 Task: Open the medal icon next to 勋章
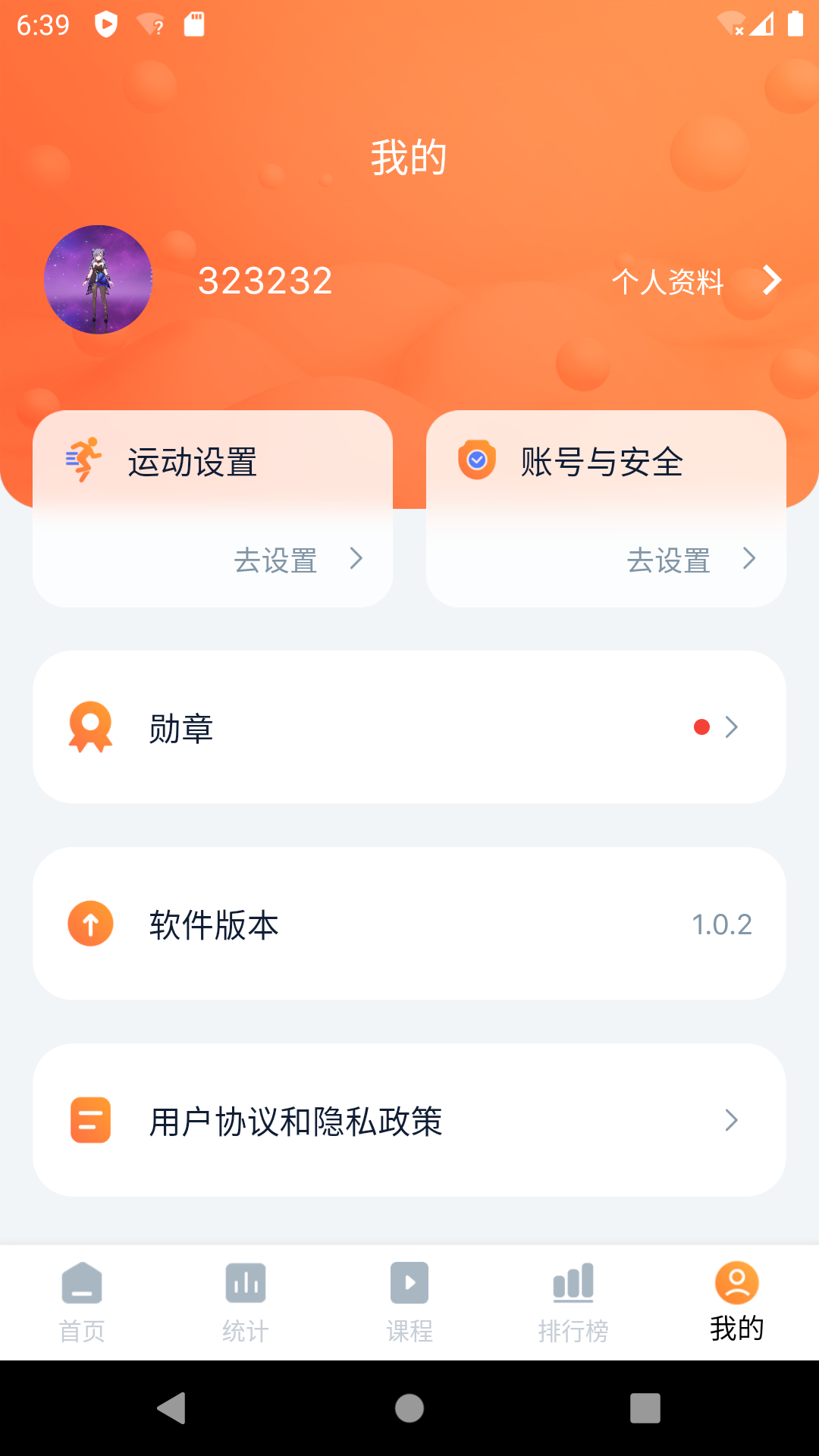click(90, 726)
